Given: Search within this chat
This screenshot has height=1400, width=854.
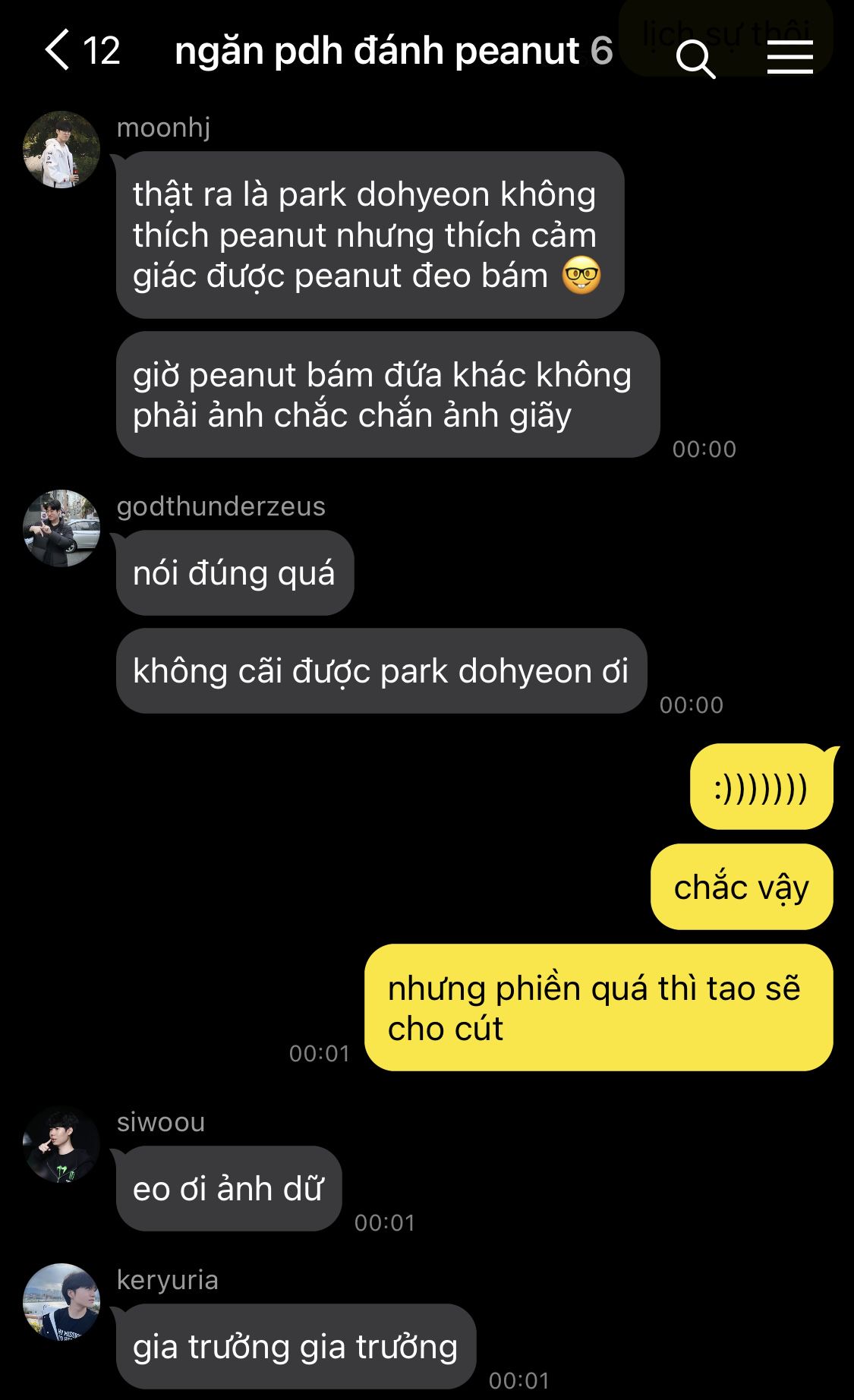Looking at the screenshot, I should coord(695,58).
